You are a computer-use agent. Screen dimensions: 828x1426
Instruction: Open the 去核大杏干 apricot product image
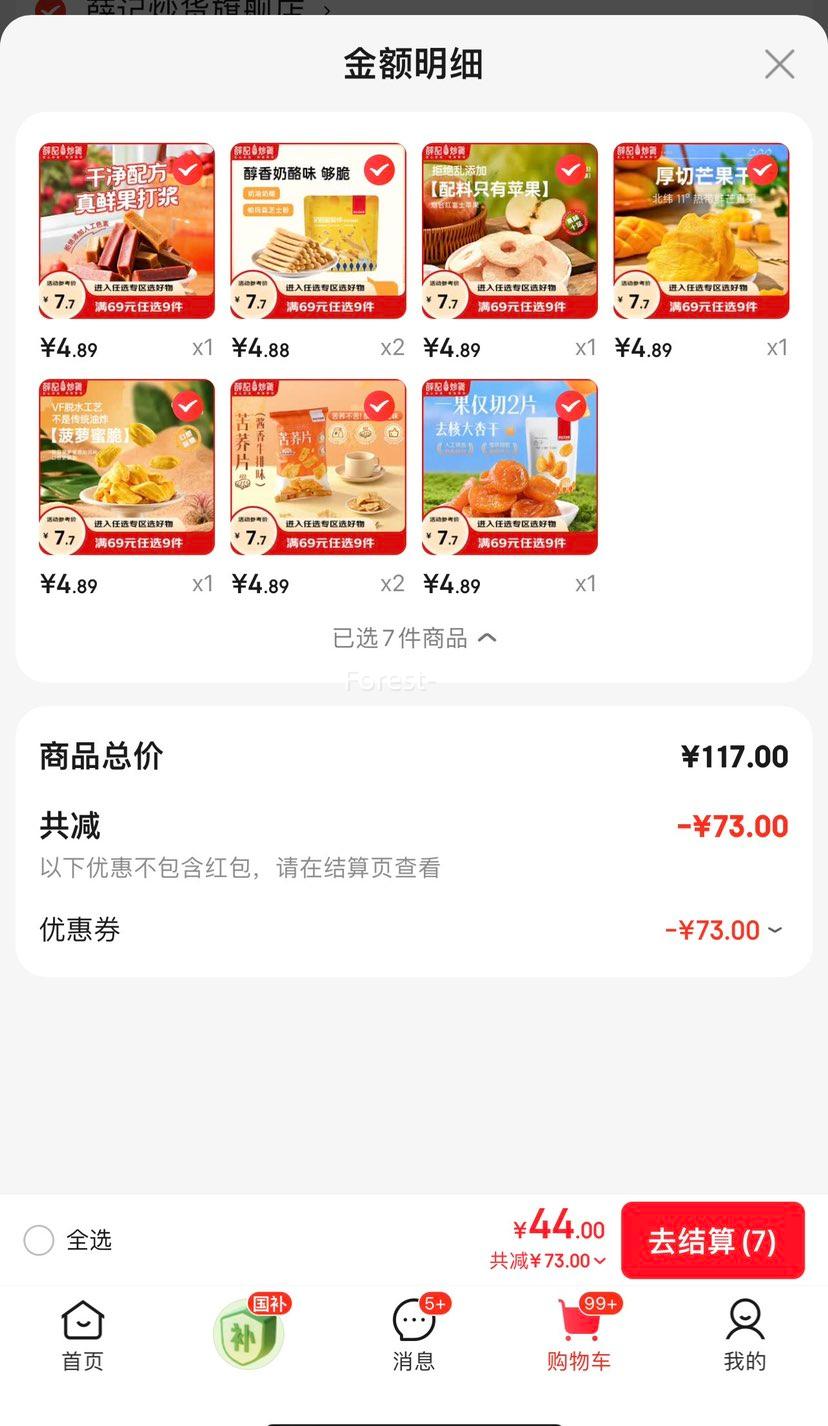[508, 466]
